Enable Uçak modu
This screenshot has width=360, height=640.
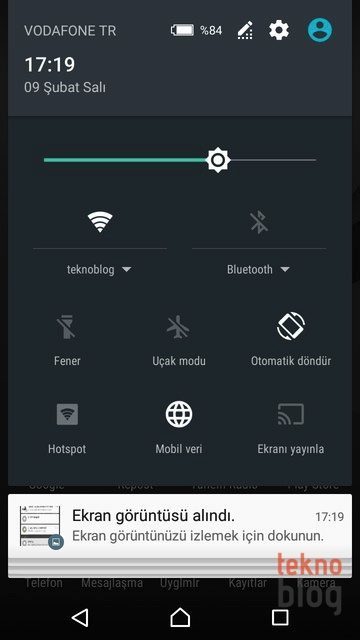pyautogui.click(x=179, y=340)
